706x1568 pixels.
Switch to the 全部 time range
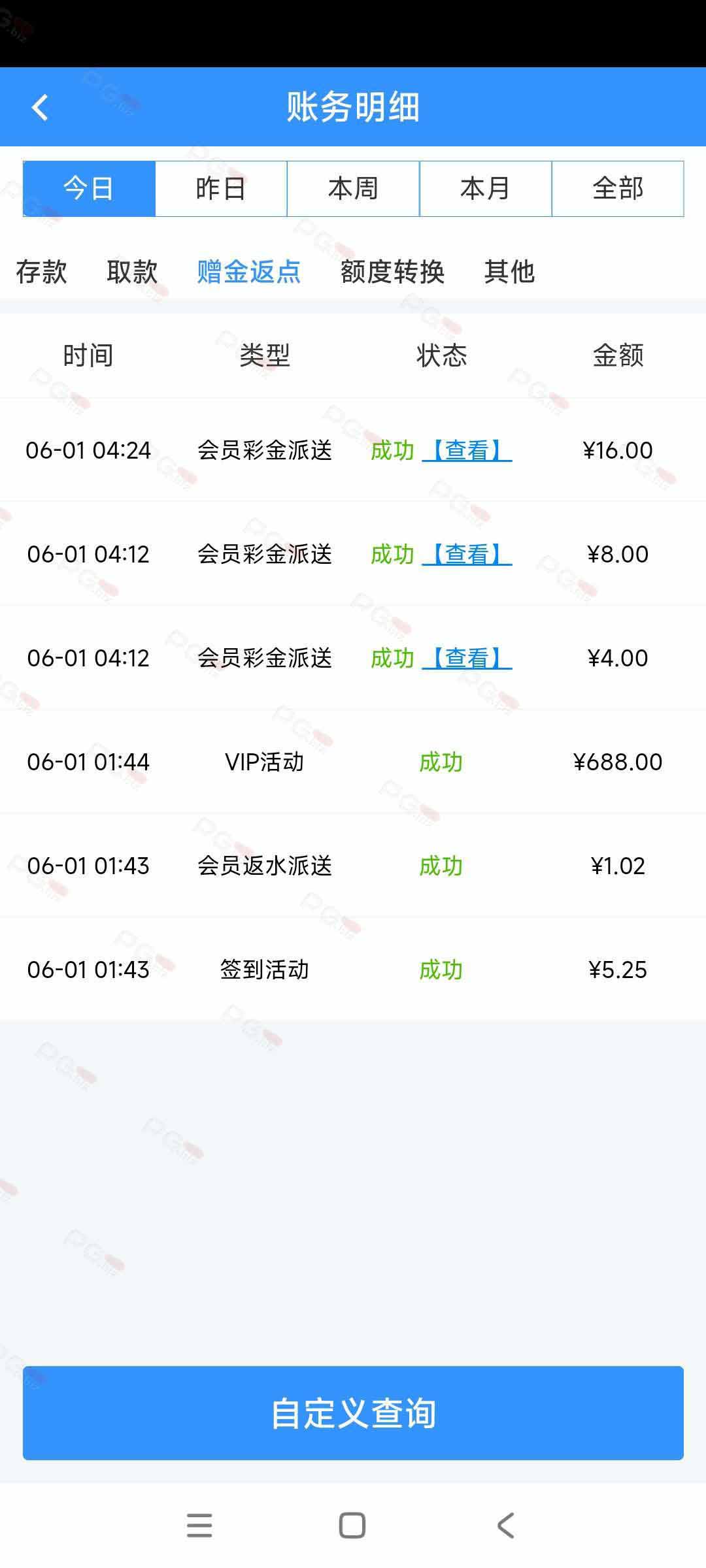[x=618, y=189]
